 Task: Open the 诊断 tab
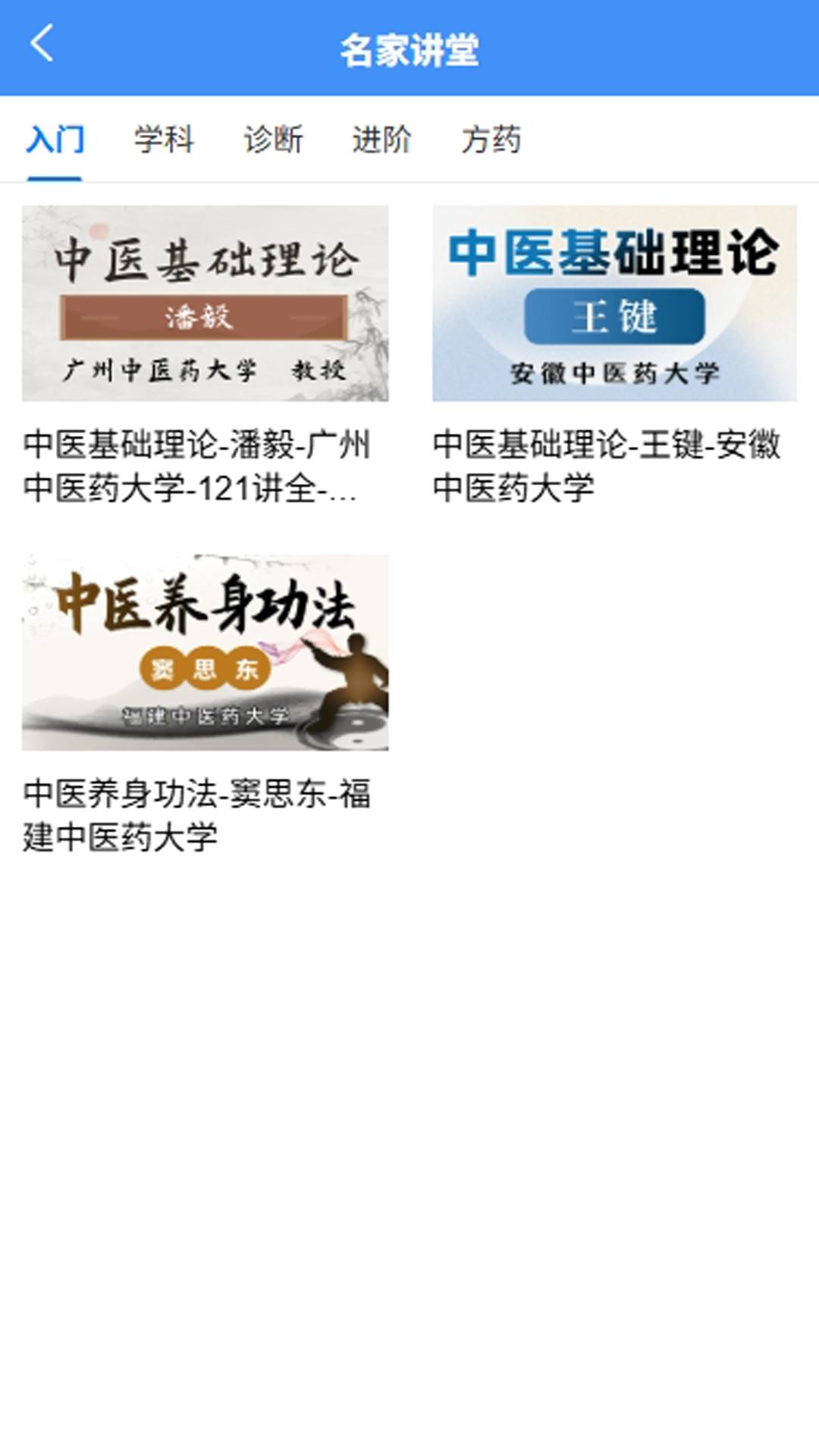click(x=273, y=140)
